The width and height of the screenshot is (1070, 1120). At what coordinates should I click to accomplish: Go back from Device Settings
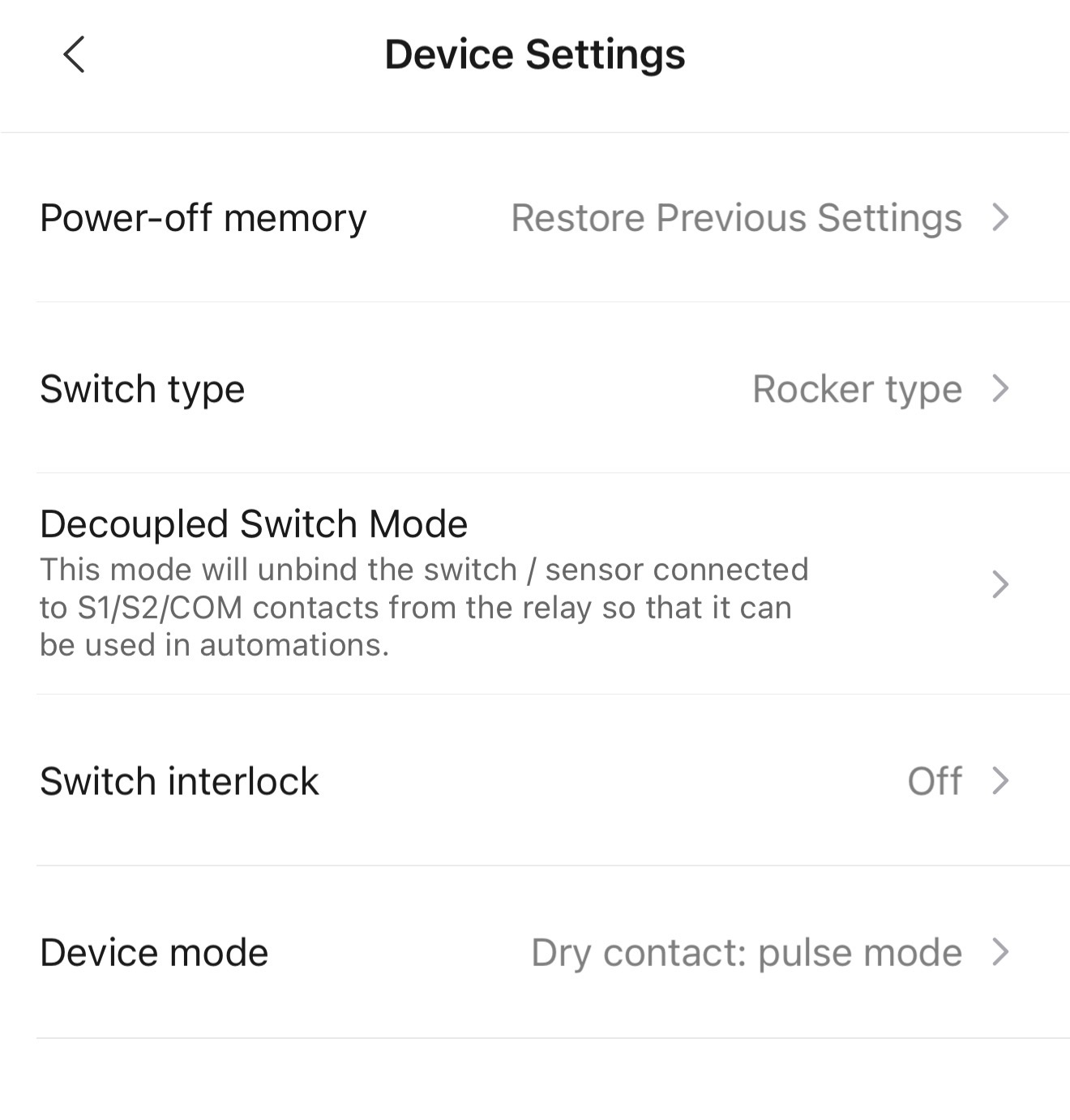click(x=74, y=55)
